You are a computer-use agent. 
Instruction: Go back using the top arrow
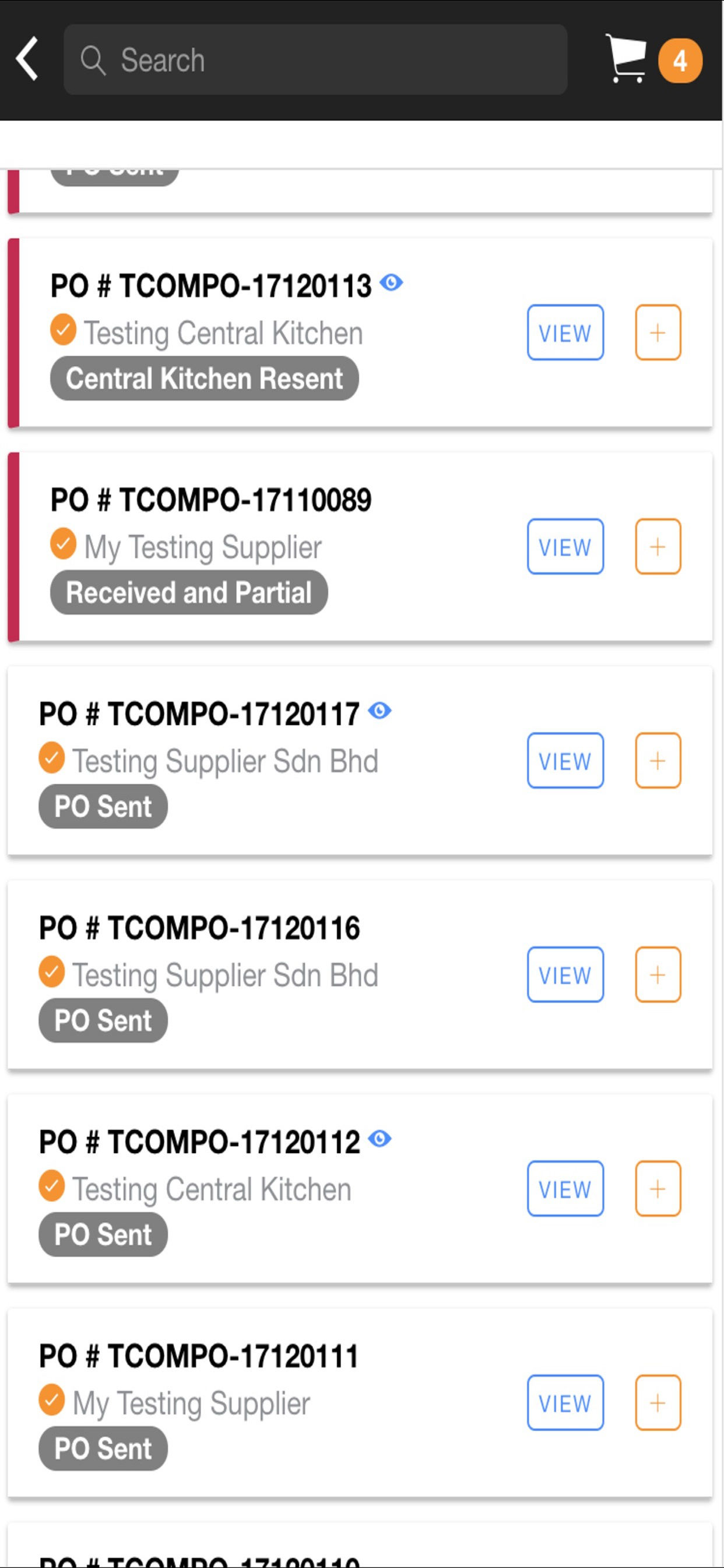[x=27, y=59]
